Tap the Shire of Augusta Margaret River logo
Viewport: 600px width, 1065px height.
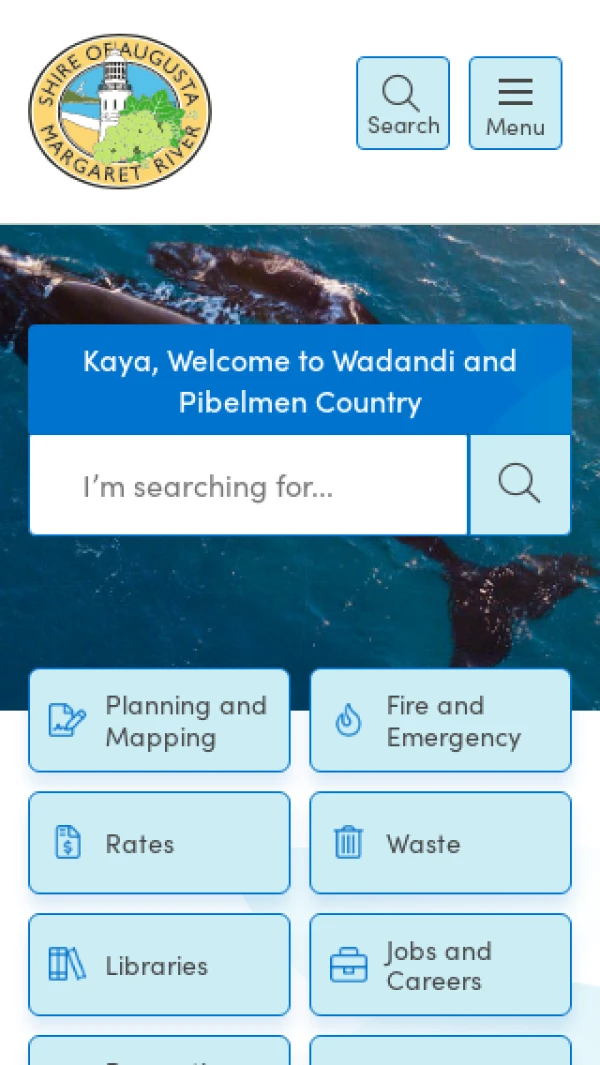pyautogui.click(x=120, y=111)
